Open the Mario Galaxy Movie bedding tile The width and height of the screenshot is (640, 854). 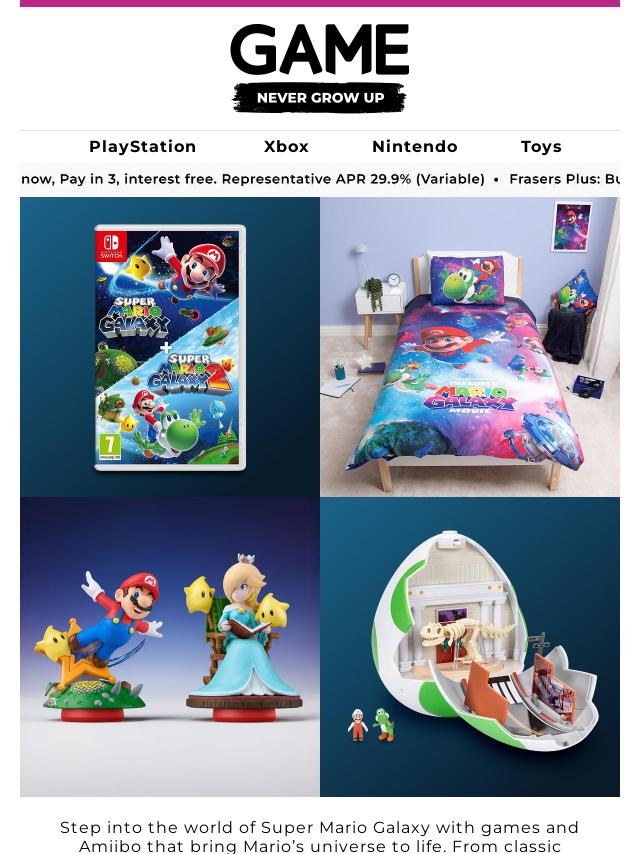click(470, 347)
